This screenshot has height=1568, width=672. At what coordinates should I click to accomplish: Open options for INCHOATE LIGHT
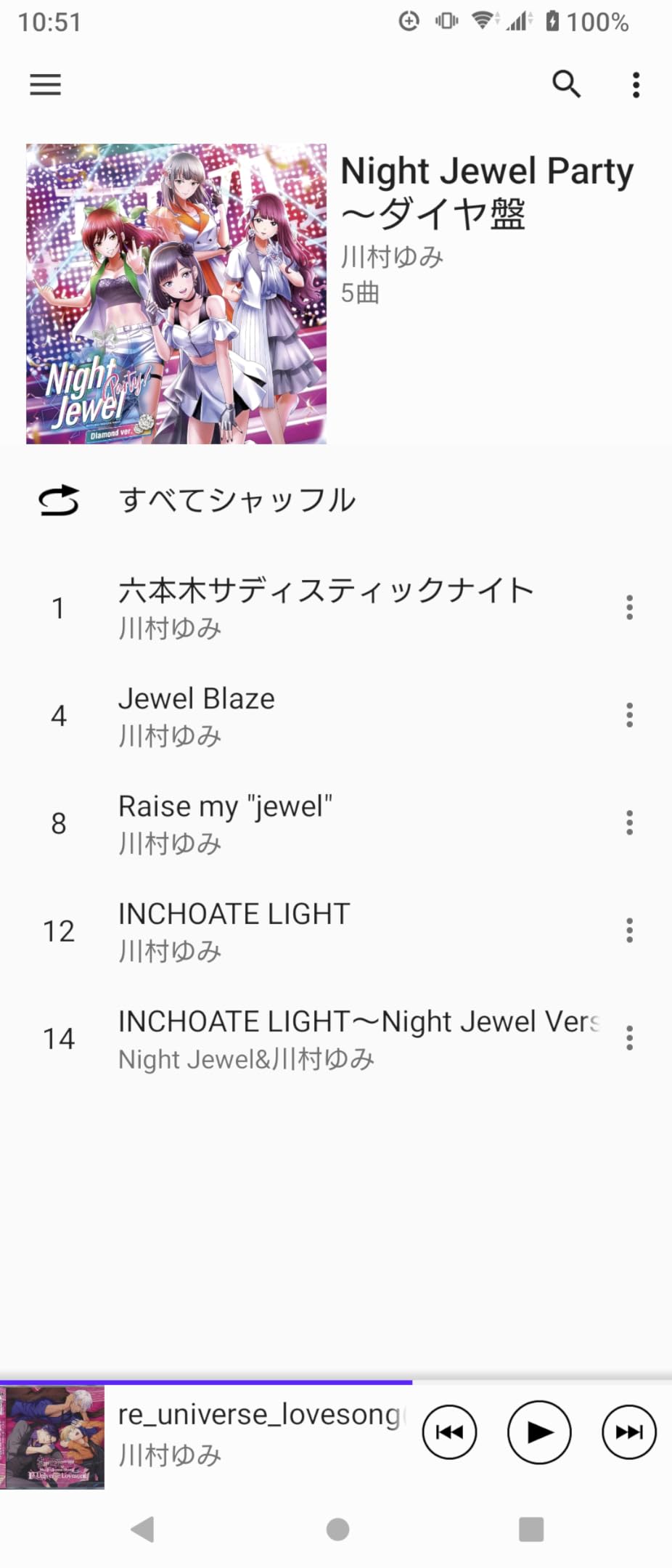coord(630,931)
